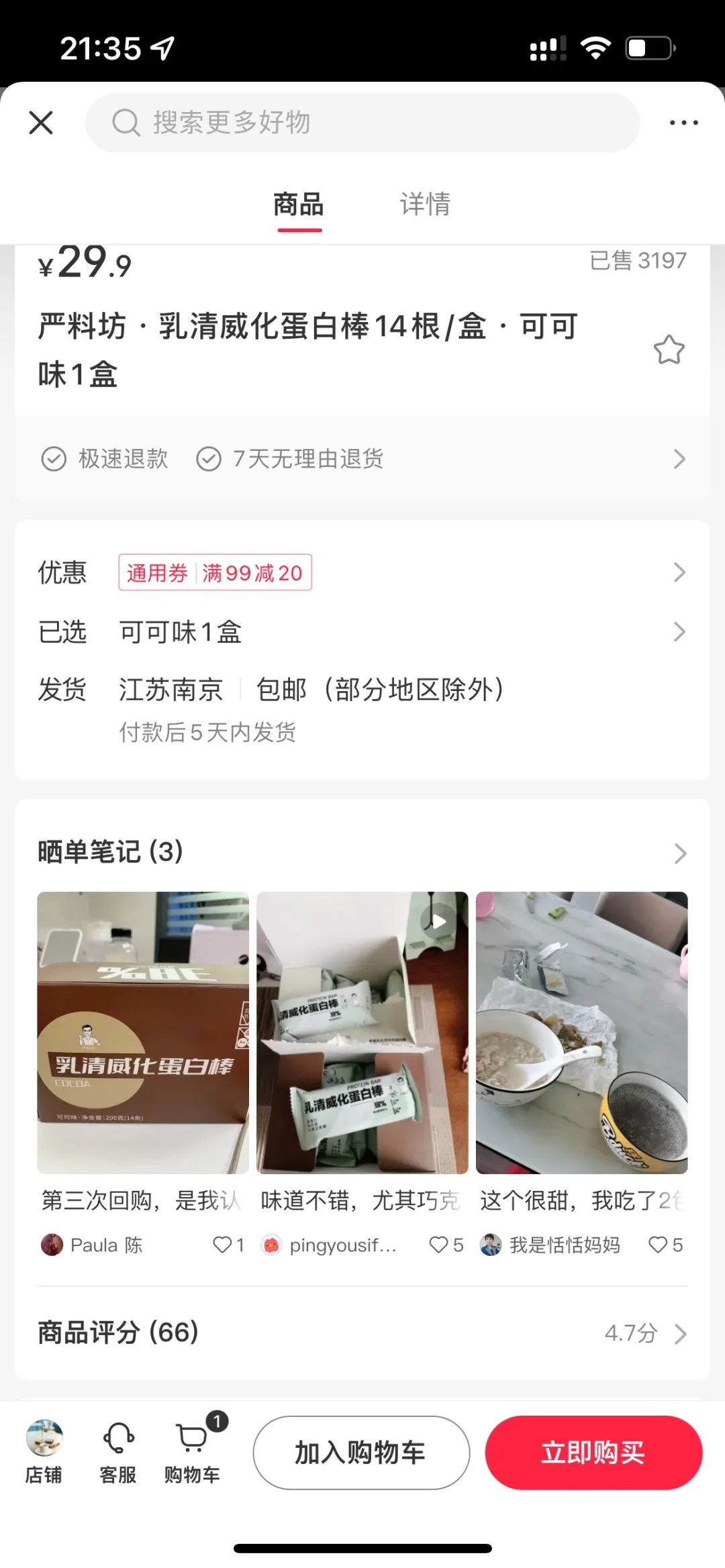Tap 加入购物车 button

click(361, 1453)
